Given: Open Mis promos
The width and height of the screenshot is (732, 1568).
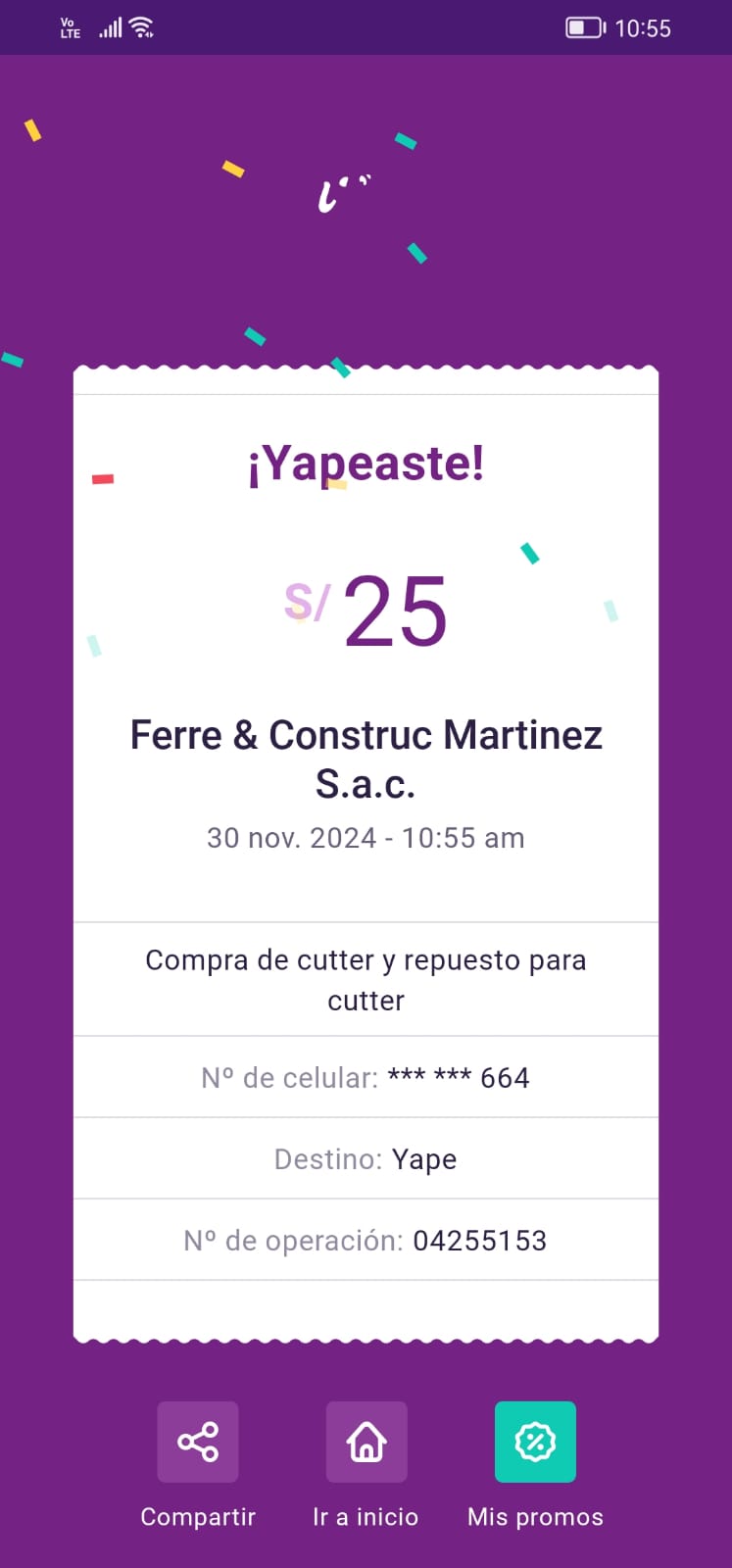Looking at the screenshot, I should tap(535, 1442).
